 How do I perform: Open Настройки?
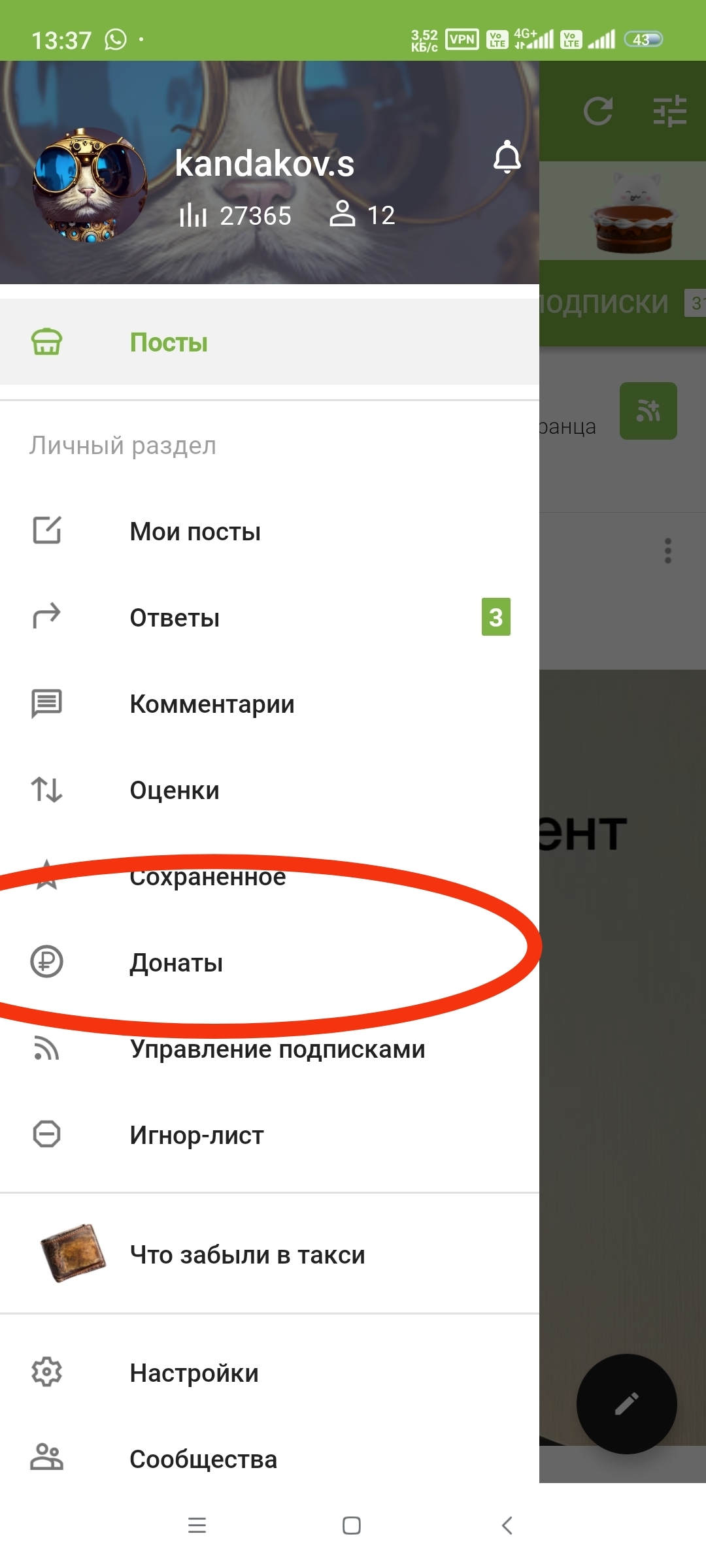[x=194, y=1373]
